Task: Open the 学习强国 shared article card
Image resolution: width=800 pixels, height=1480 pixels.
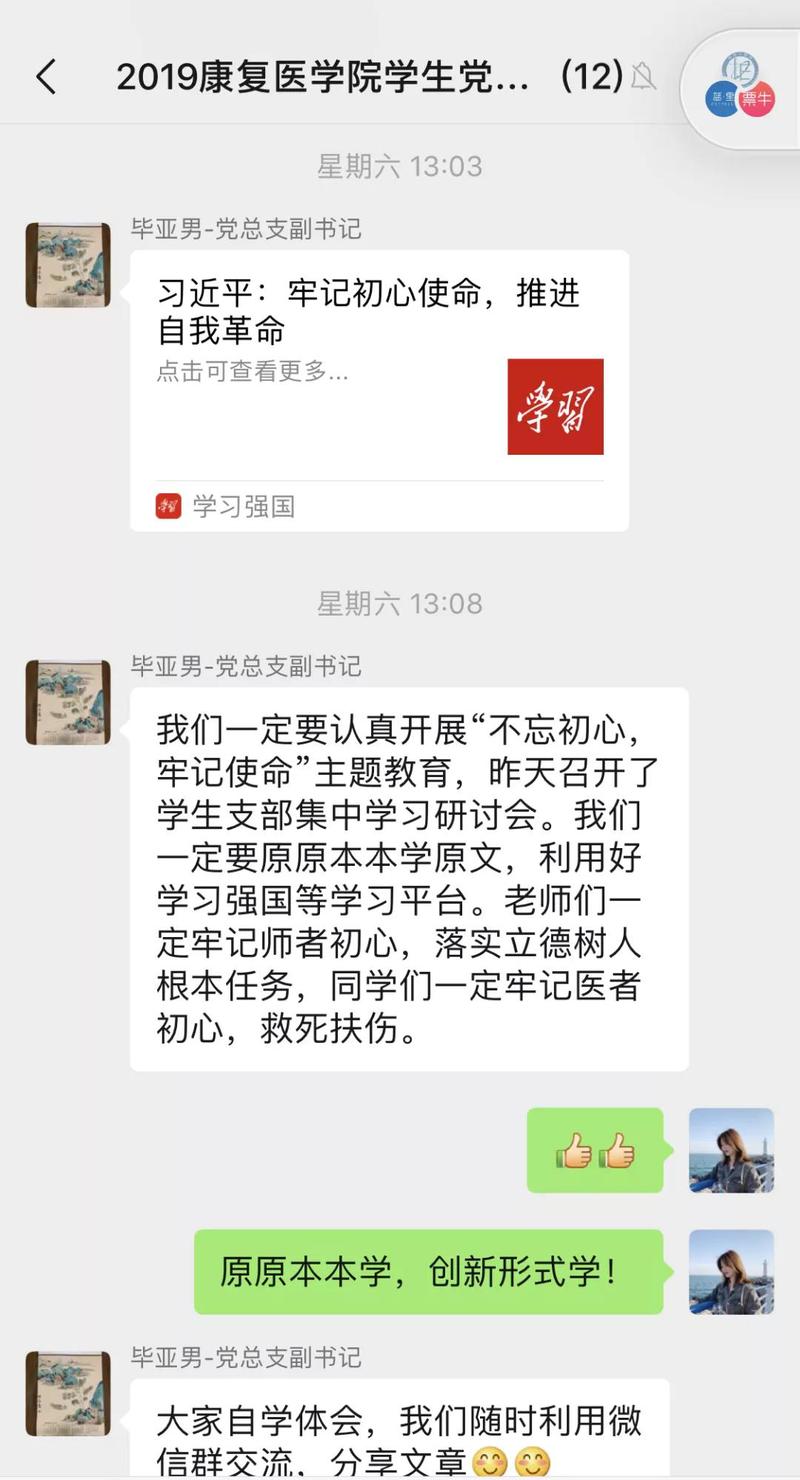Action: coord(379,390)
